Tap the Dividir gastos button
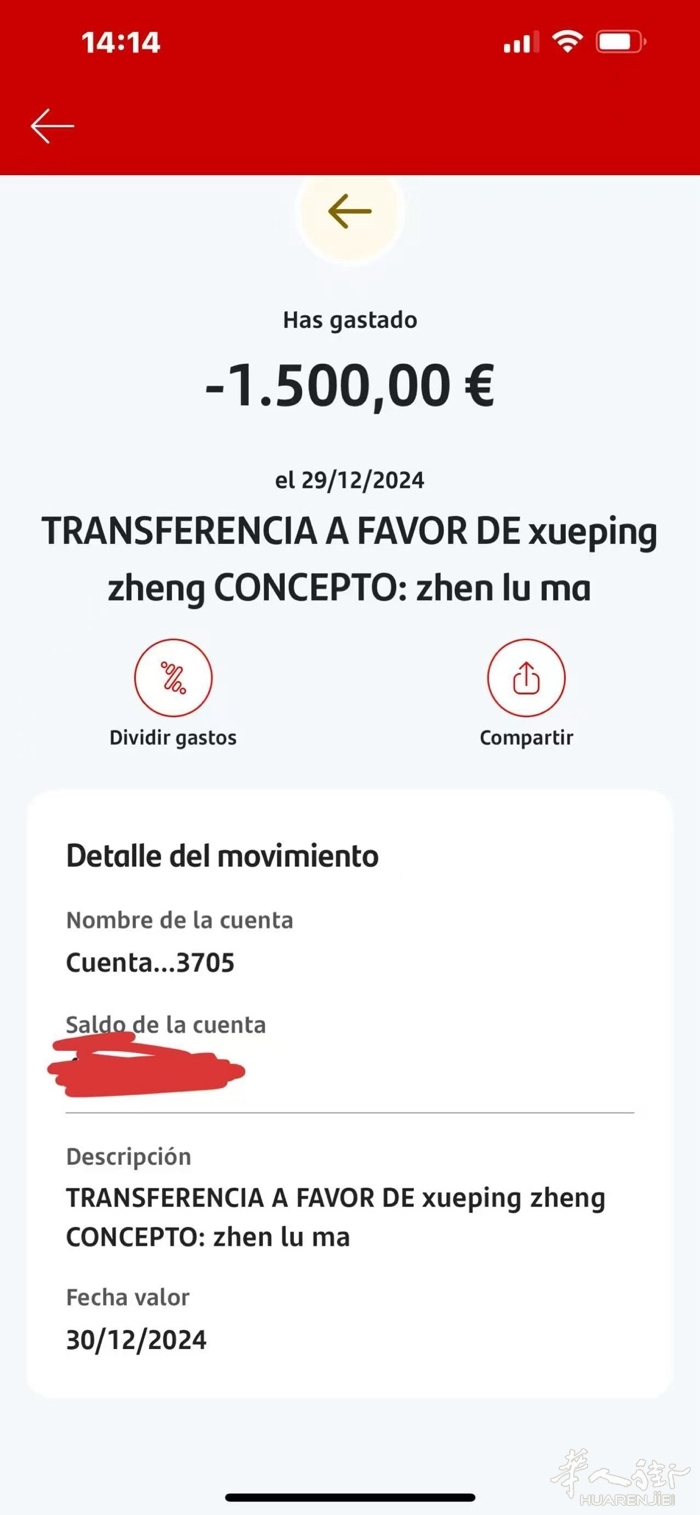700x1515 pixels. [173, 679]
